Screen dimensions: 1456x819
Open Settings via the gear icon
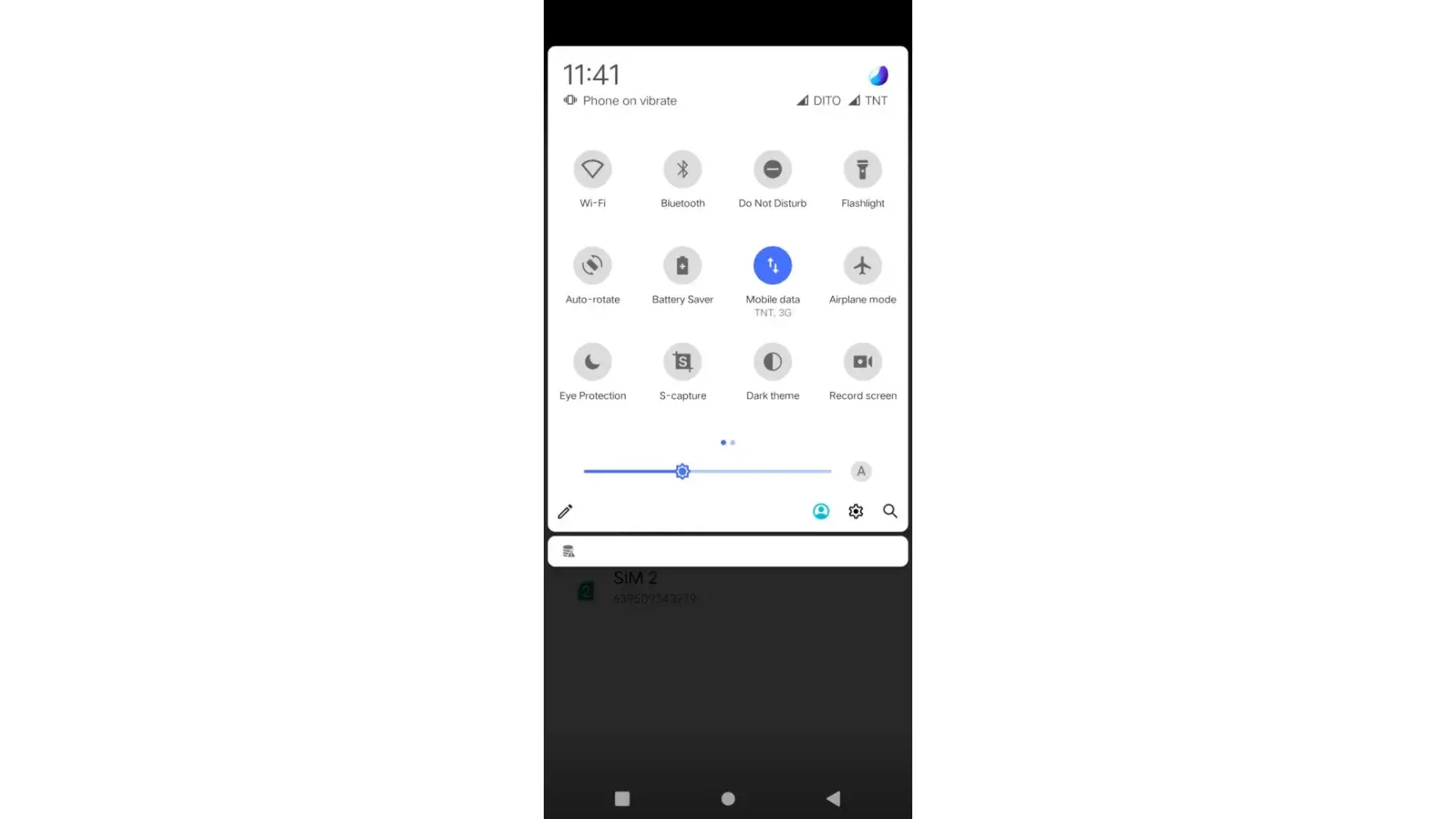coord(856,512)
